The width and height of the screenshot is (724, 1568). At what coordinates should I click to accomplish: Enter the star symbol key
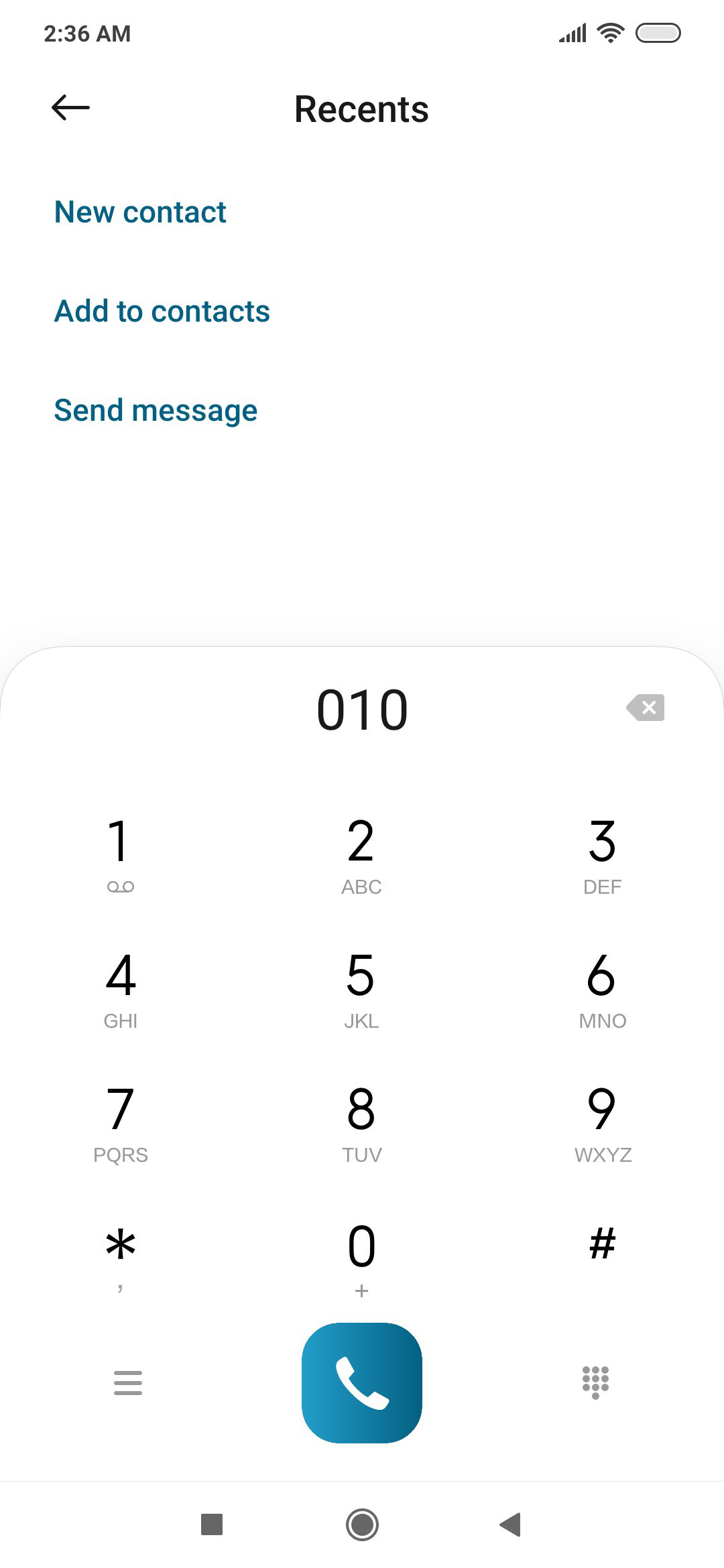point(121,1258)
